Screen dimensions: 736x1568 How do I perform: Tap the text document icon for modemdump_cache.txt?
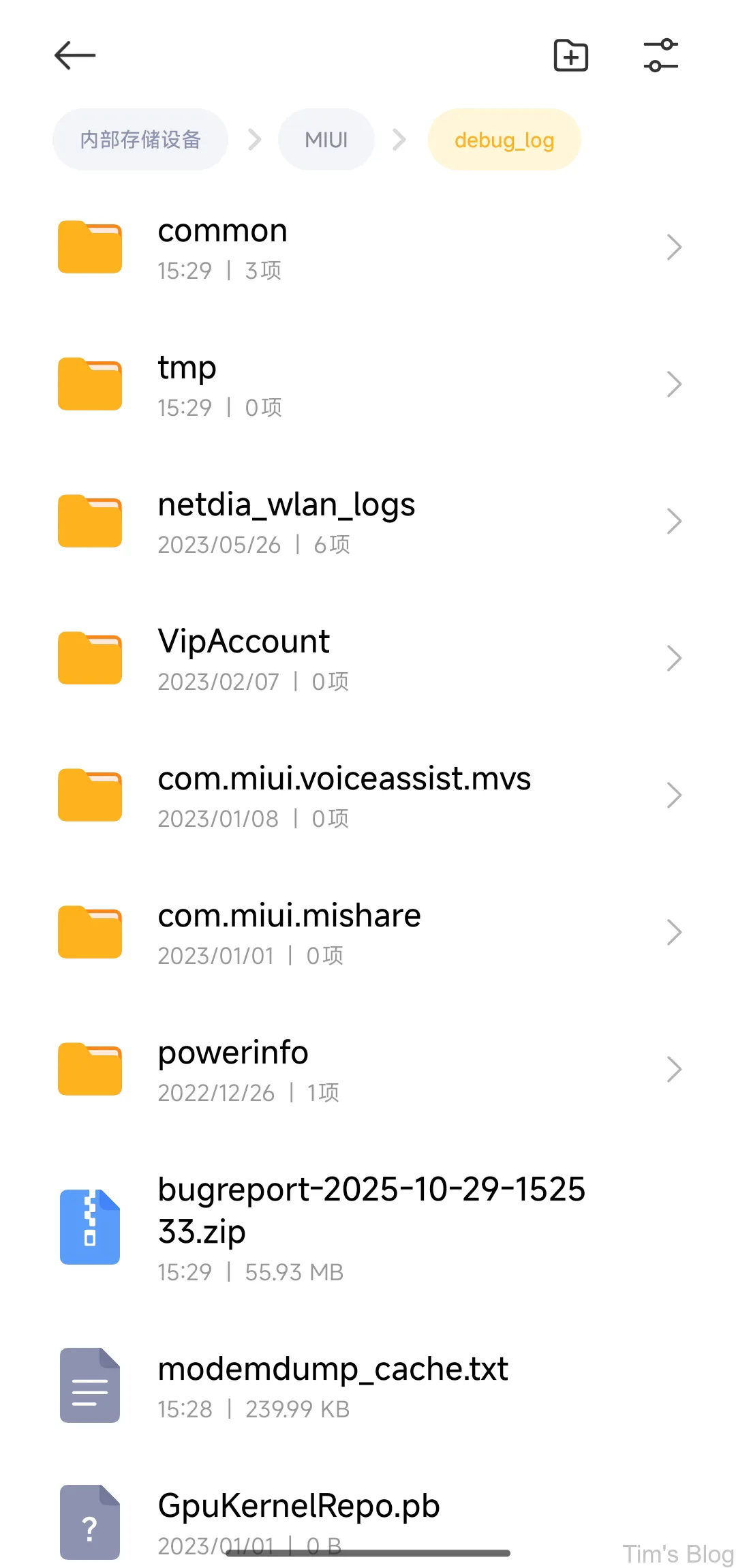(89, 1385)
